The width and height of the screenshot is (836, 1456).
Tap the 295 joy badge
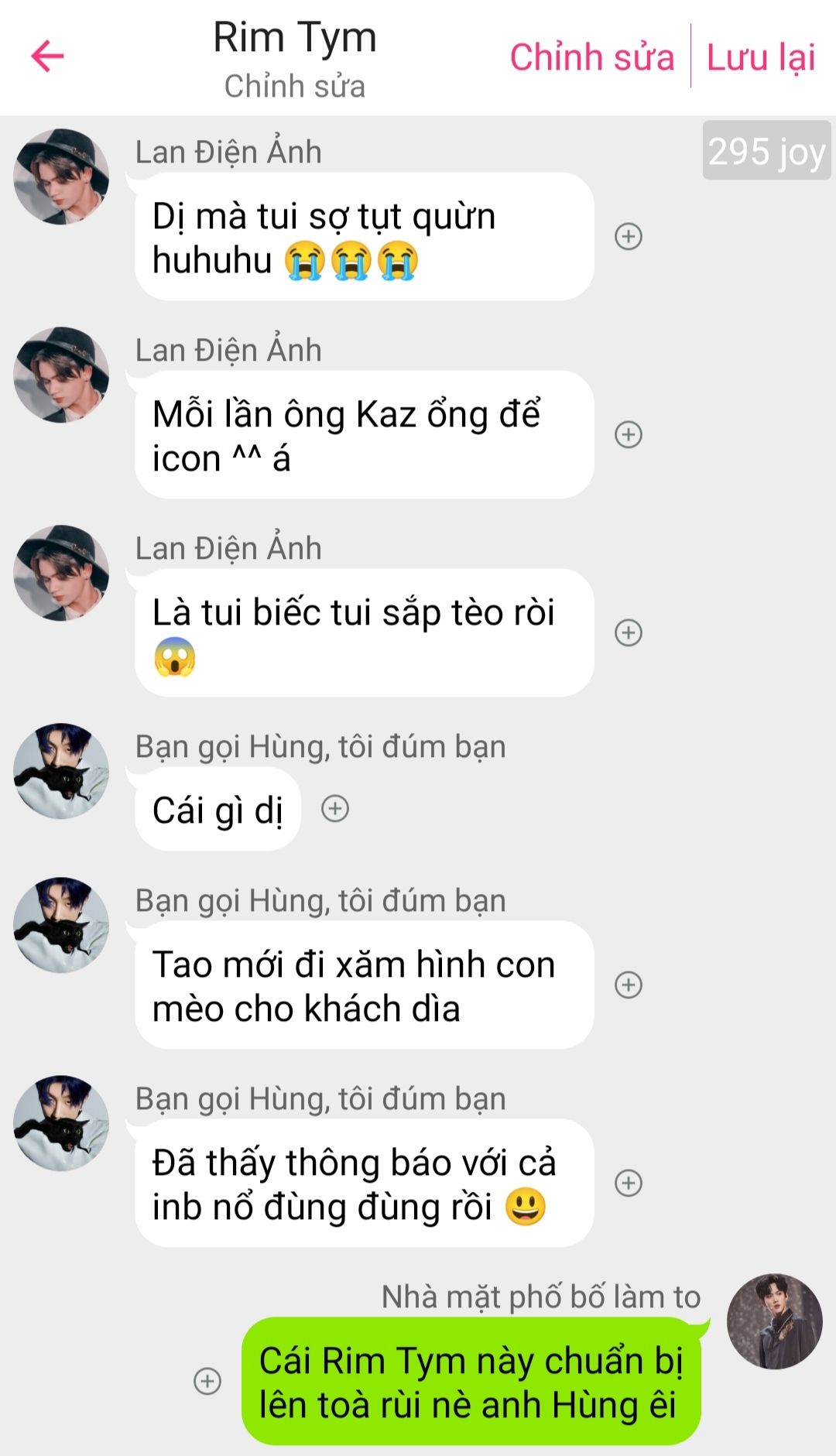pos(766,150)
